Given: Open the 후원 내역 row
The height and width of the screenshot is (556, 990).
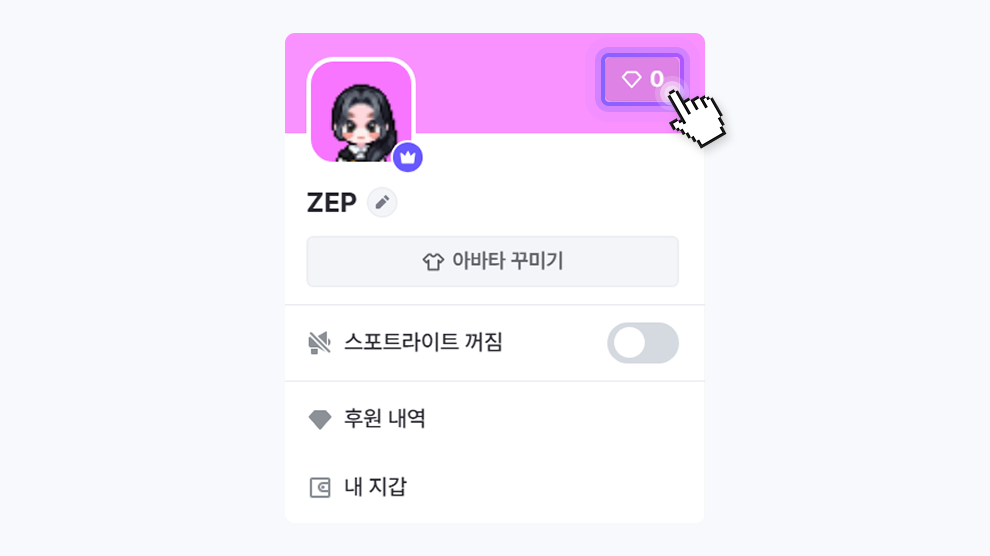Looking at the screenshot, I should coord(385,419).
